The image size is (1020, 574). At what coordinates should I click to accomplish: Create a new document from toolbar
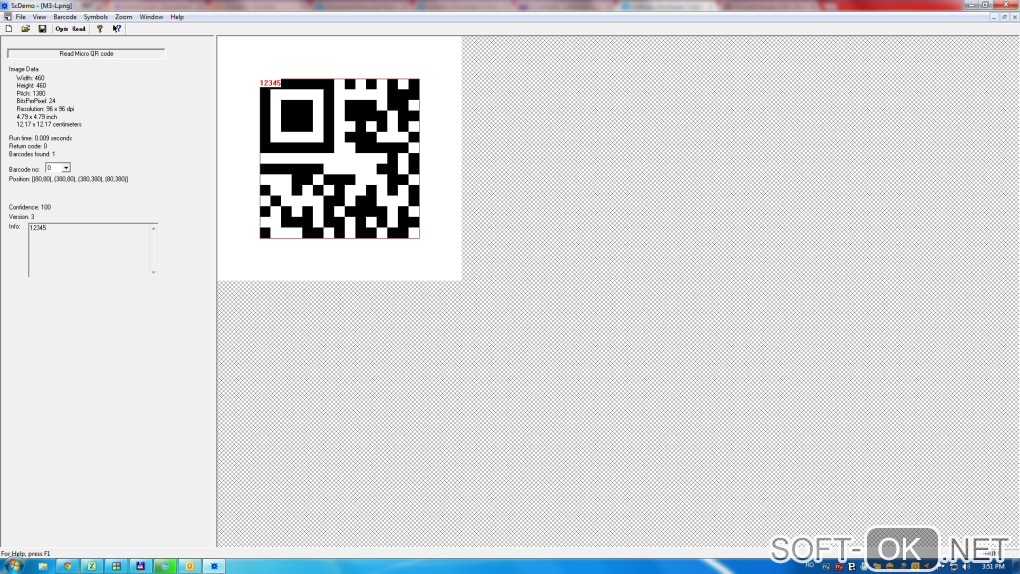9,29
